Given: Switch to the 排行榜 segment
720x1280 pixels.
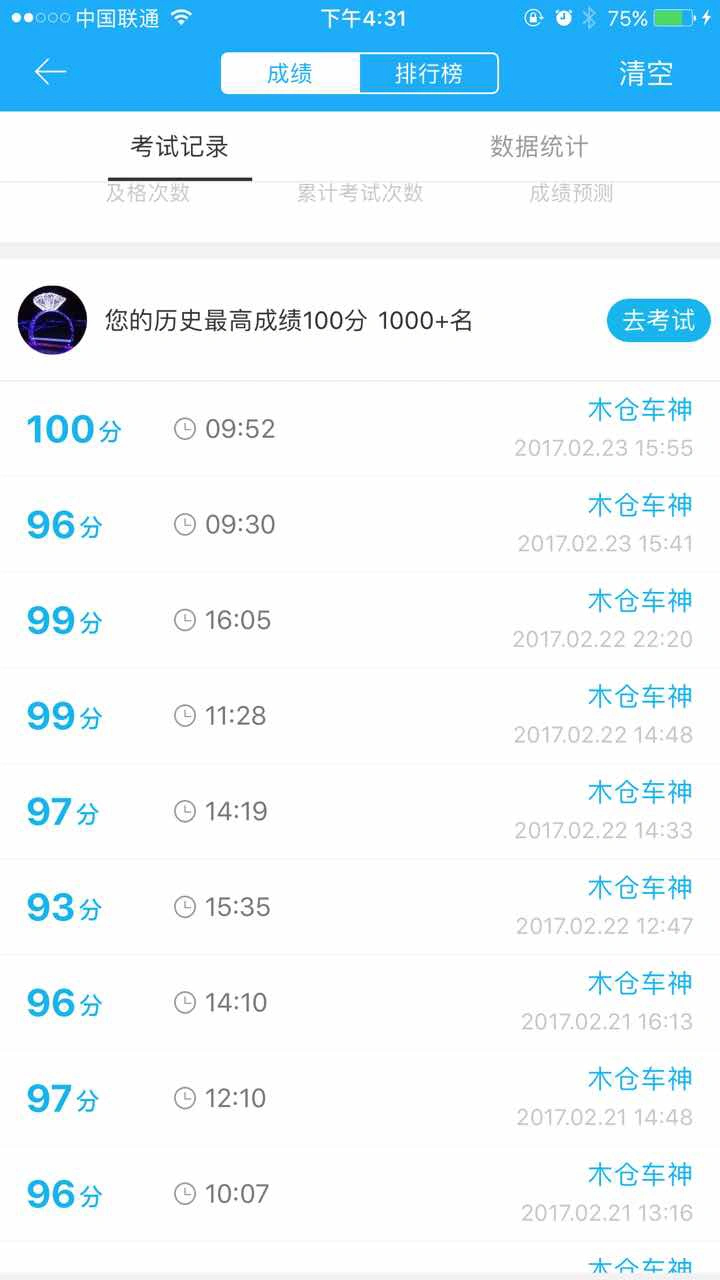Looking at the screenshot, I should [x=429, y=73].
